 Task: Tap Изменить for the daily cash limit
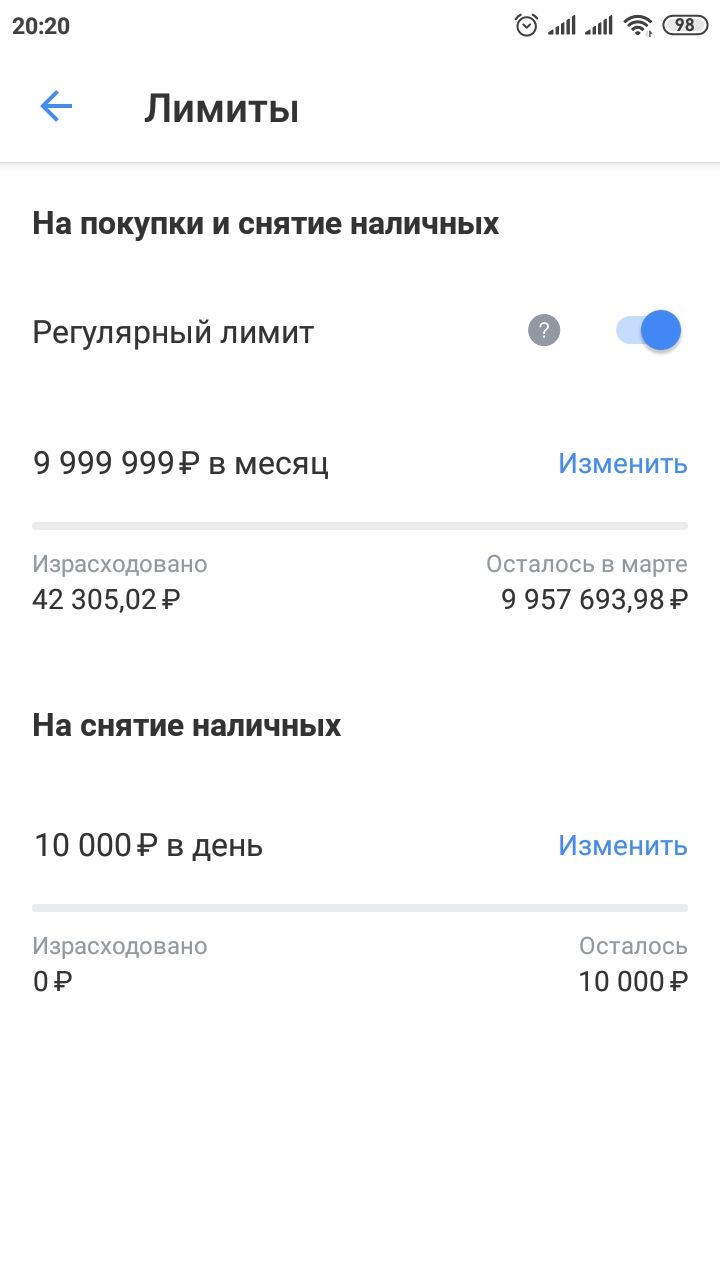click(x=622, y=846)
